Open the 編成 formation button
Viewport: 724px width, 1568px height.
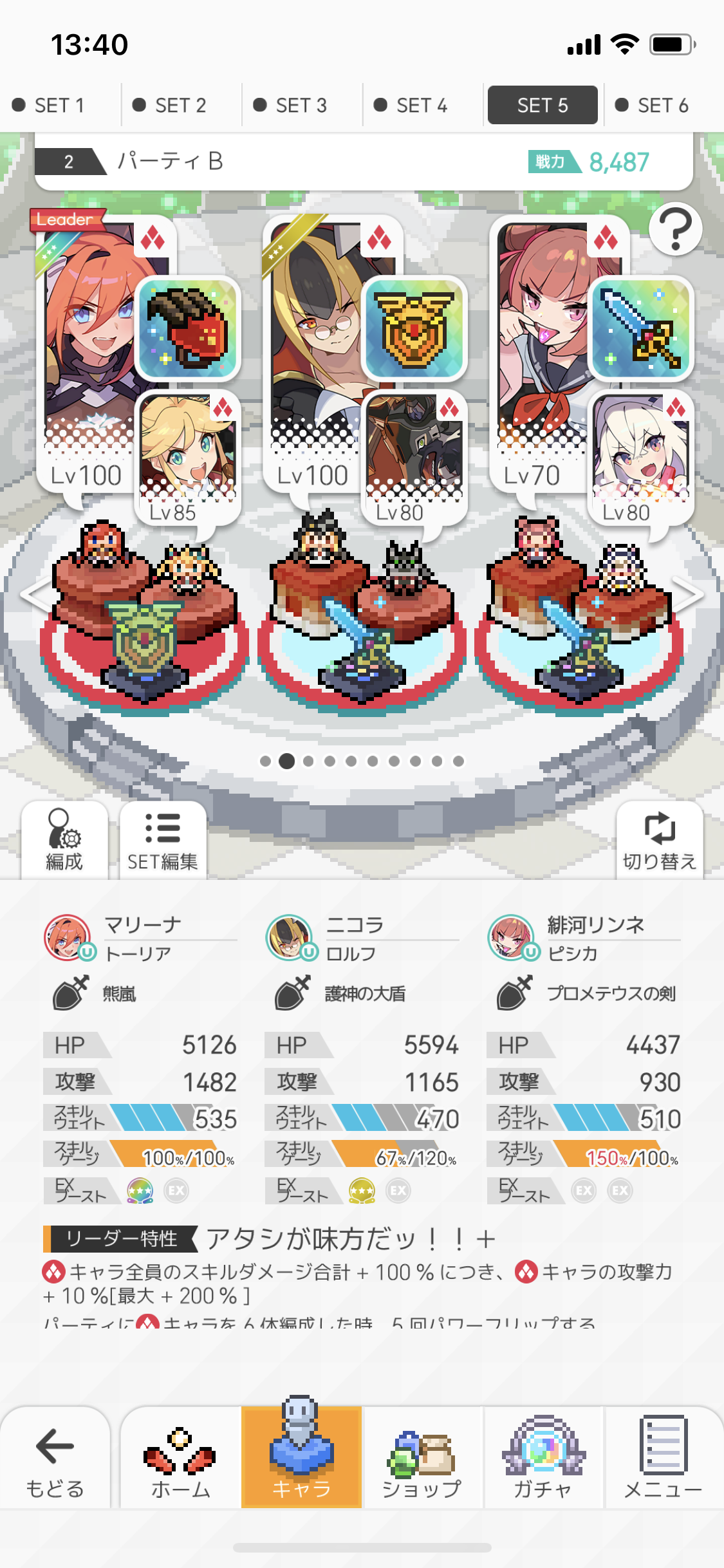pos(64,840)
